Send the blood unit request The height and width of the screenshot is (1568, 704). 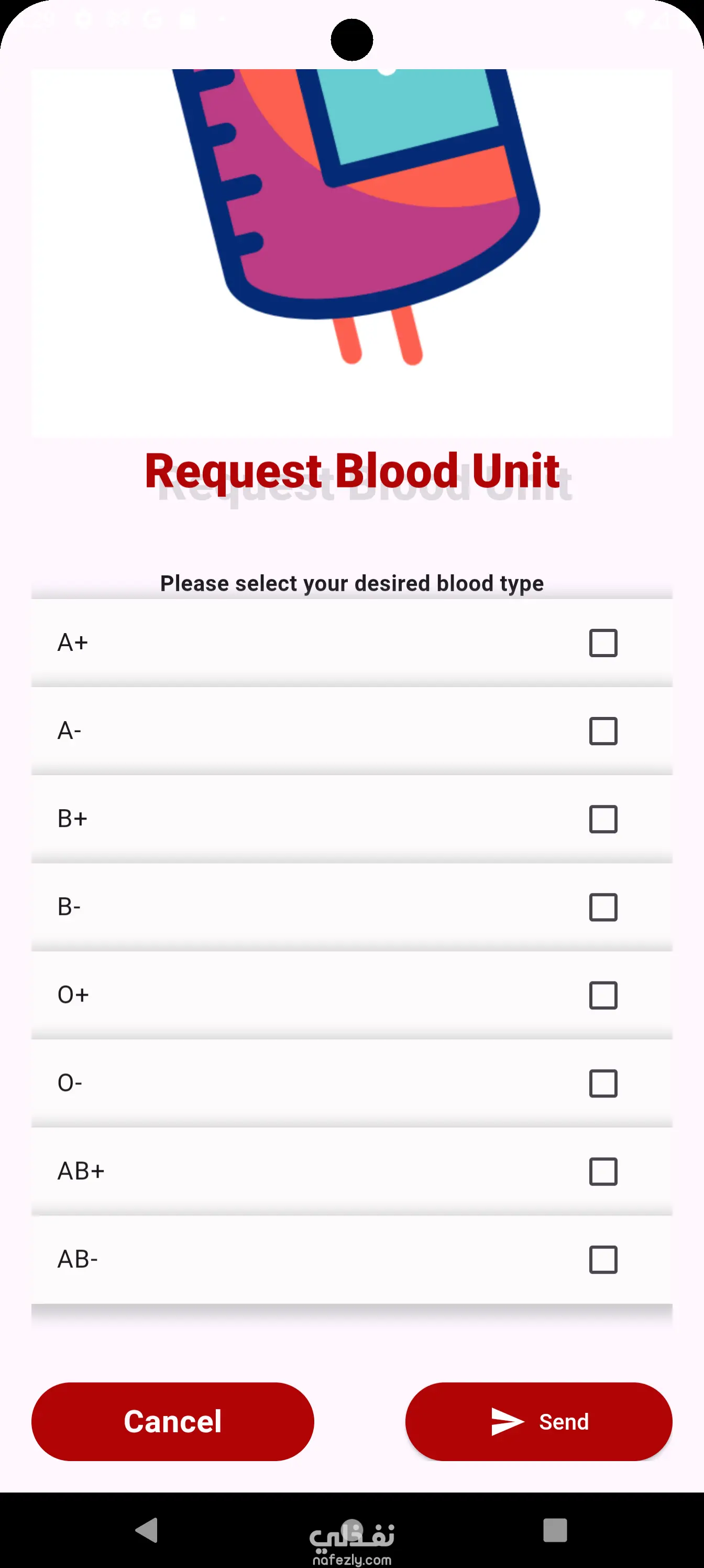tap(538, 1421)
